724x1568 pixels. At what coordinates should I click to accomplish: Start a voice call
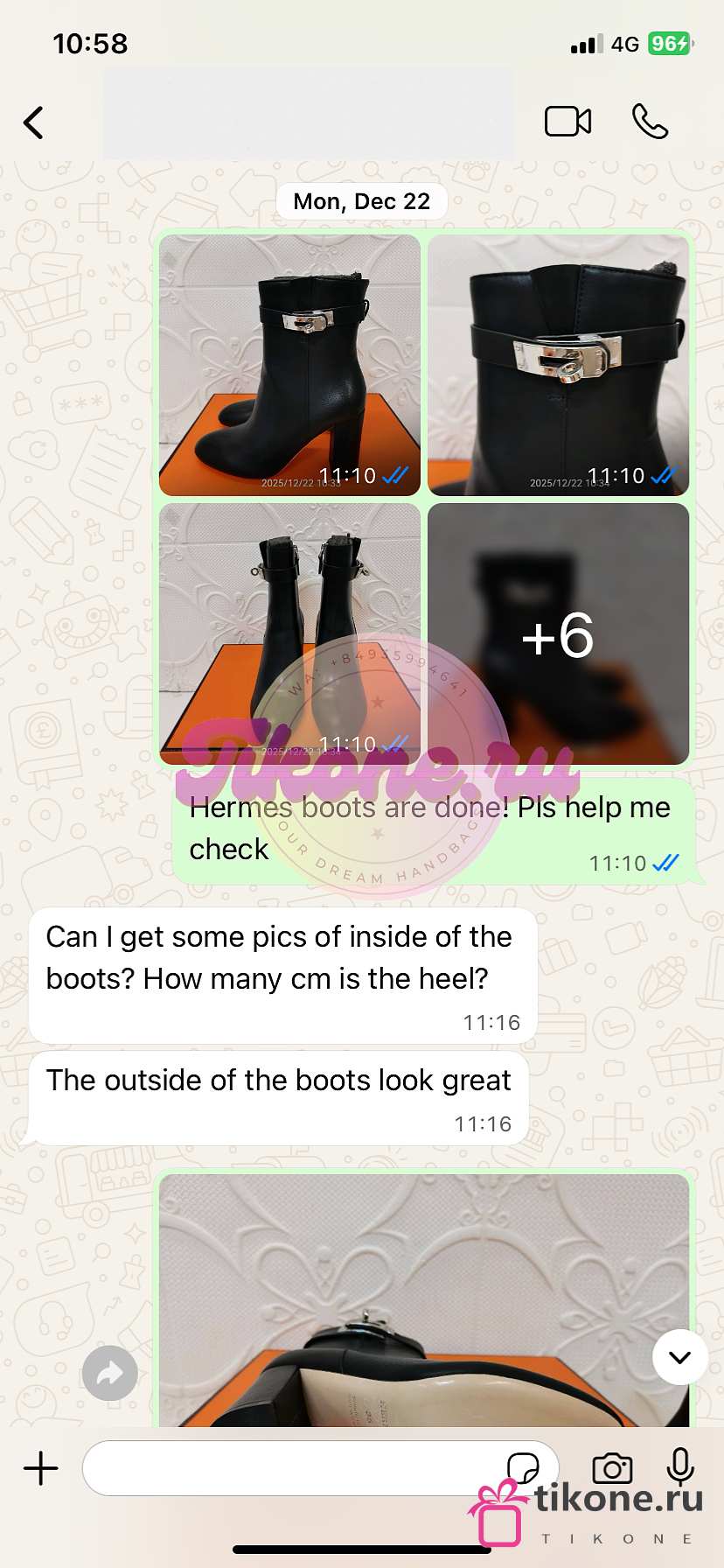pyautogui.click(x=650, y=122)
